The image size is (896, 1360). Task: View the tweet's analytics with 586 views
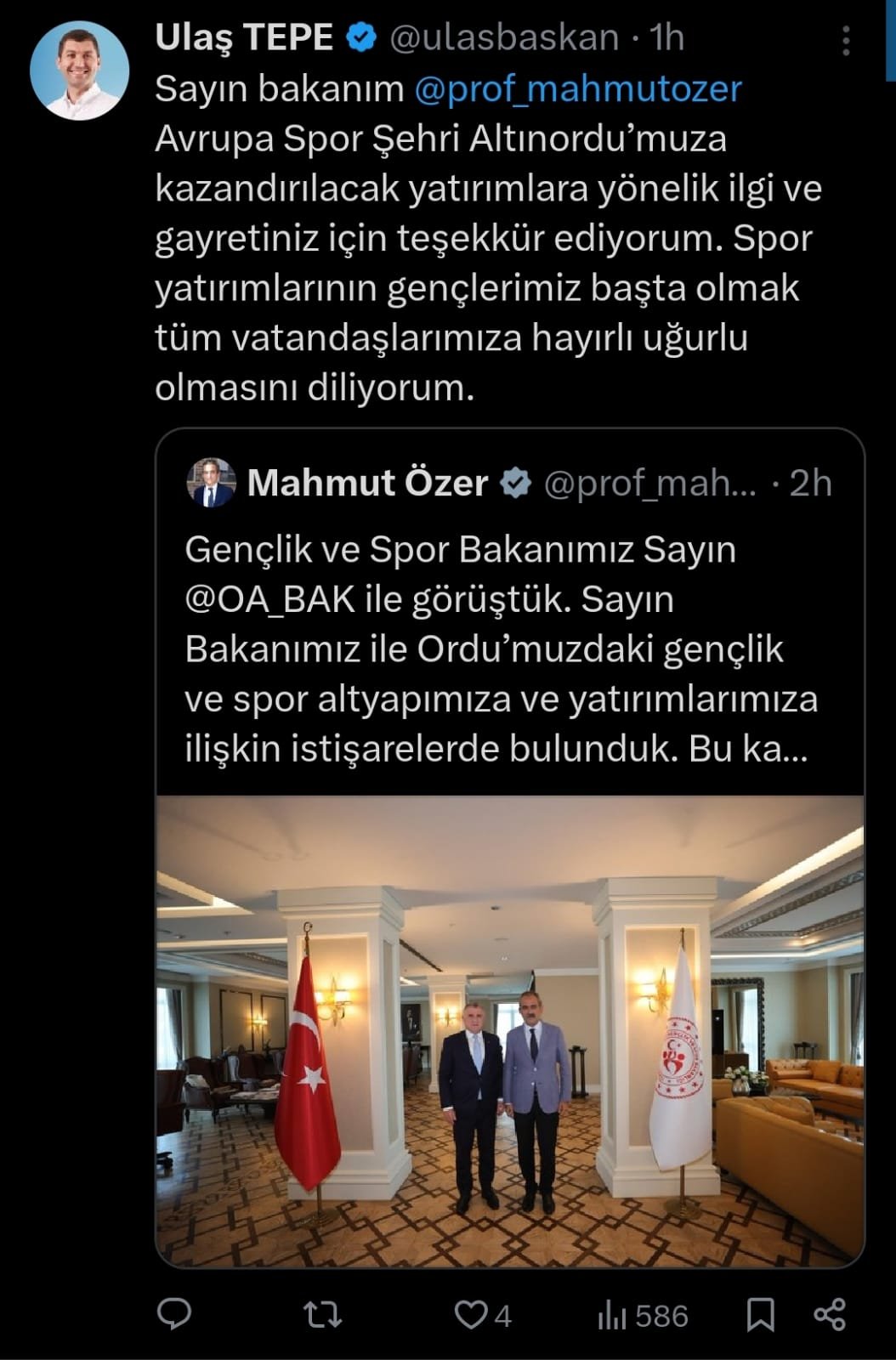643,1316
